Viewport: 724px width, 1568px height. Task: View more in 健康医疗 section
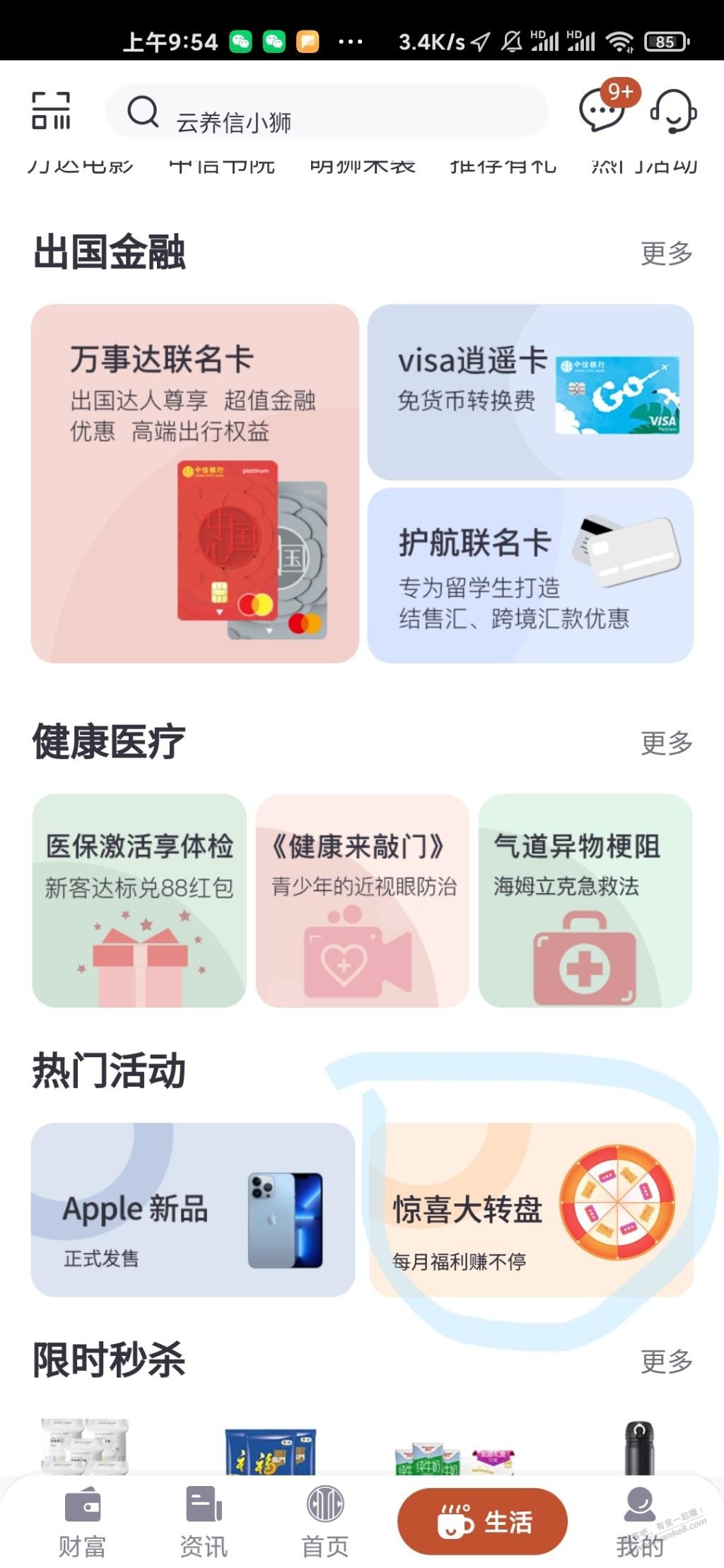pyautogui.click(x=666, y=743)
